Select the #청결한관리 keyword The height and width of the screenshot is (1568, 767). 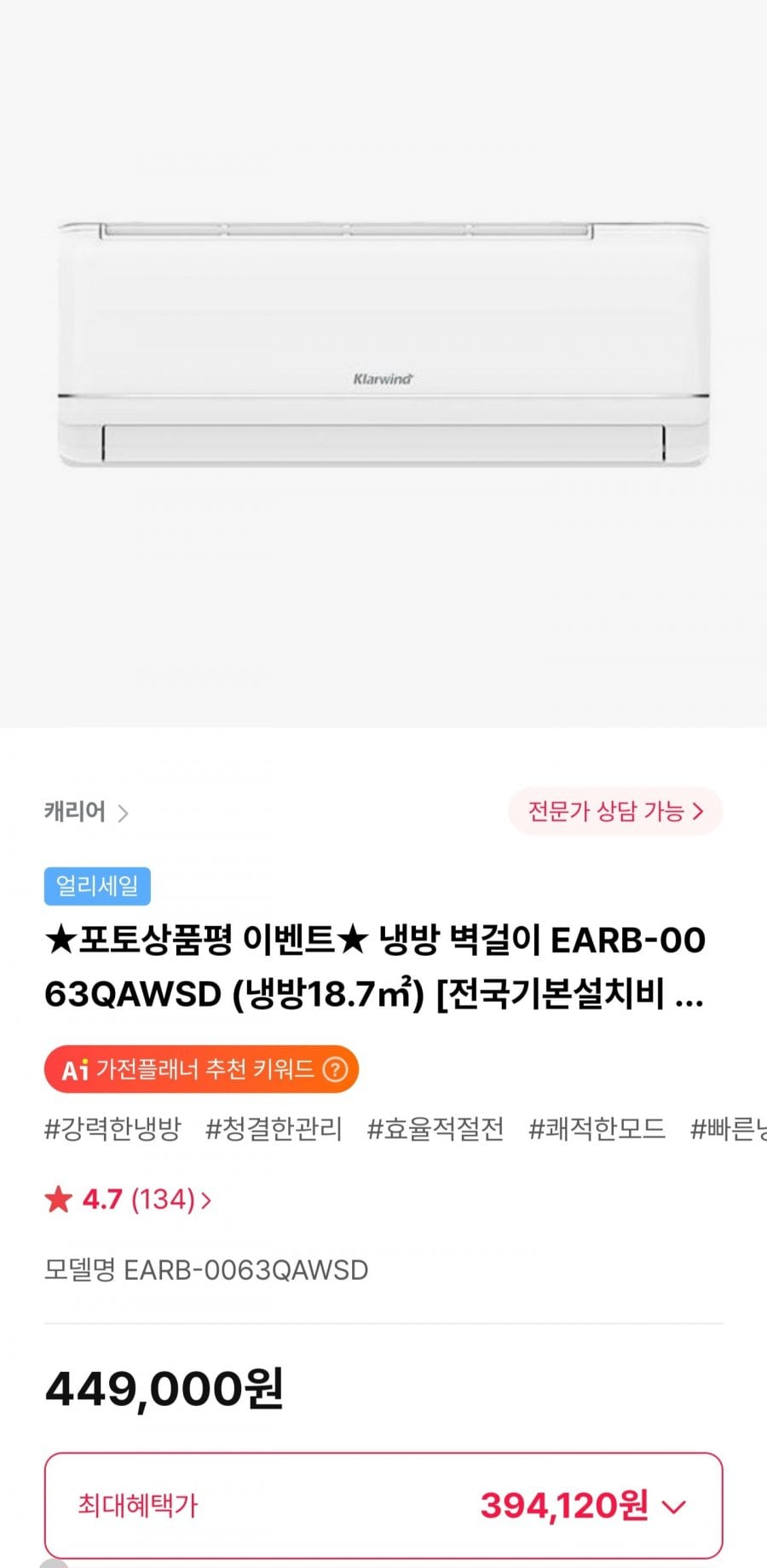pyautogui.click(x=274, y=1129)
